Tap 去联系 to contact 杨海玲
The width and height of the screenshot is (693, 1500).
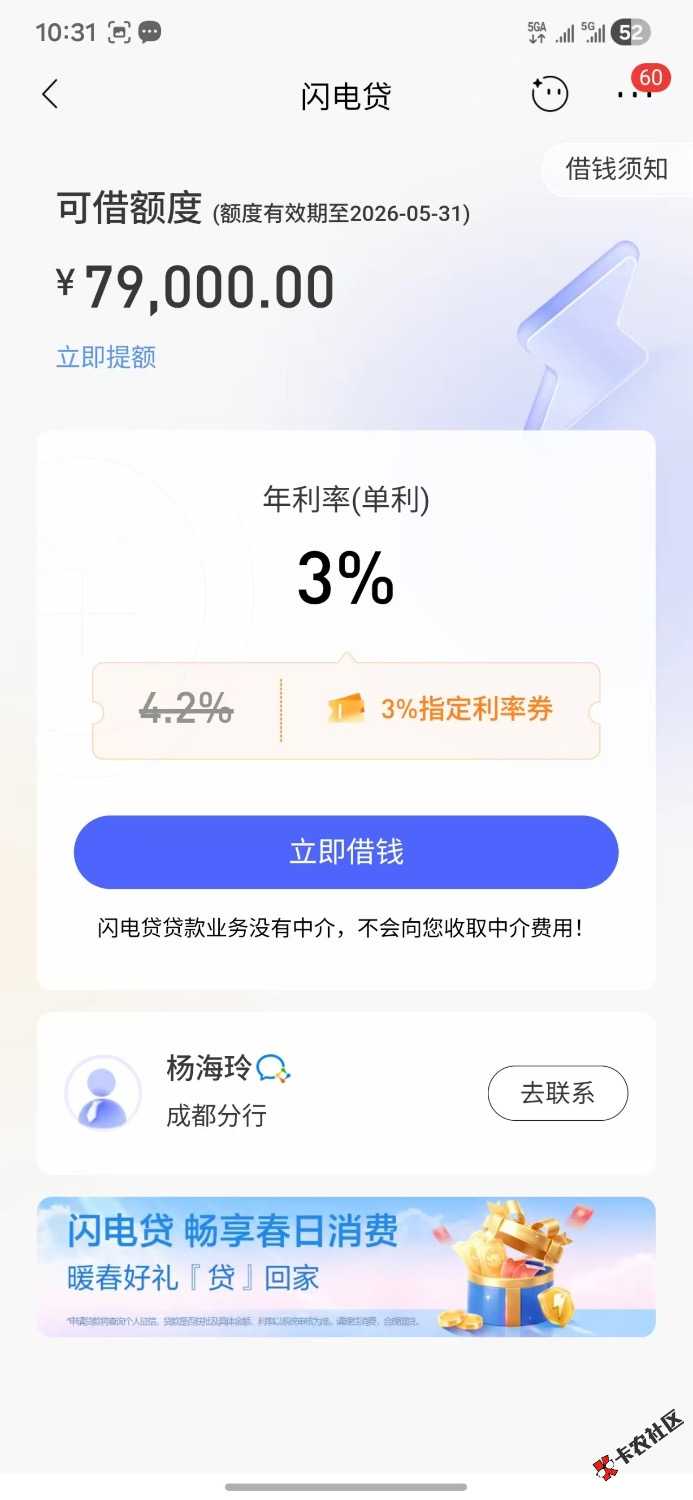point(557,1093)
